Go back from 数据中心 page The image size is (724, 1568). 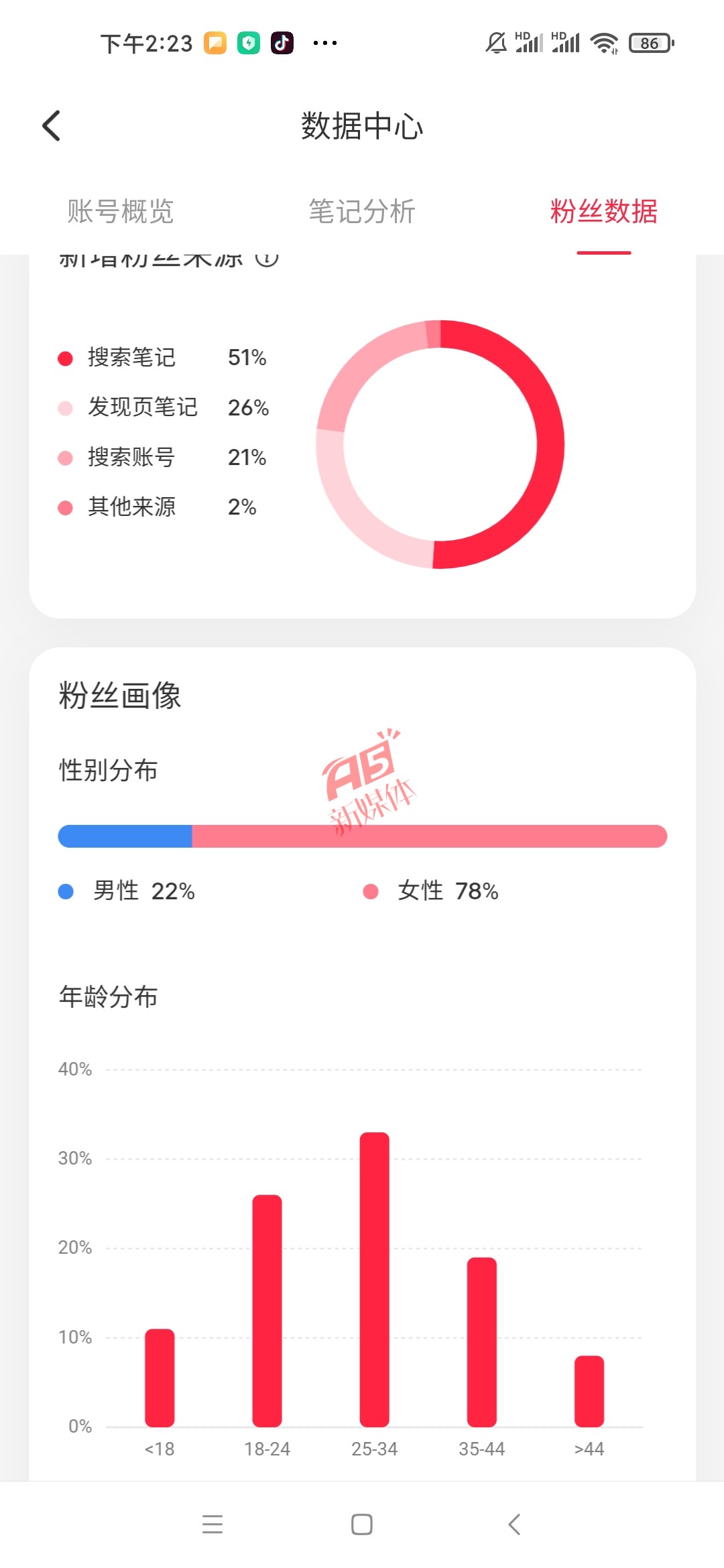tap(52, 126)
